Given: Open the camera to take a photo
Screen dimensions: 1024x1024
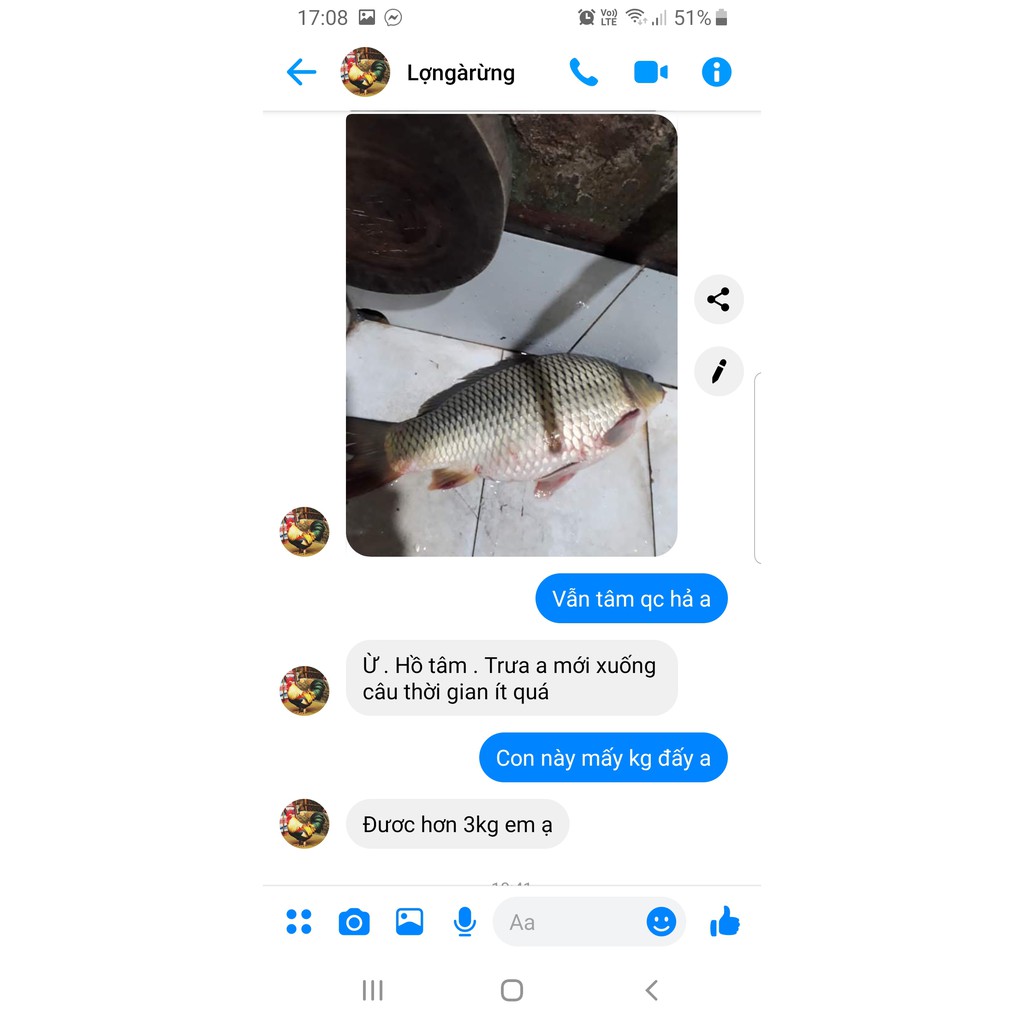Looking at the screenshot, I should (x=354, y=922).
